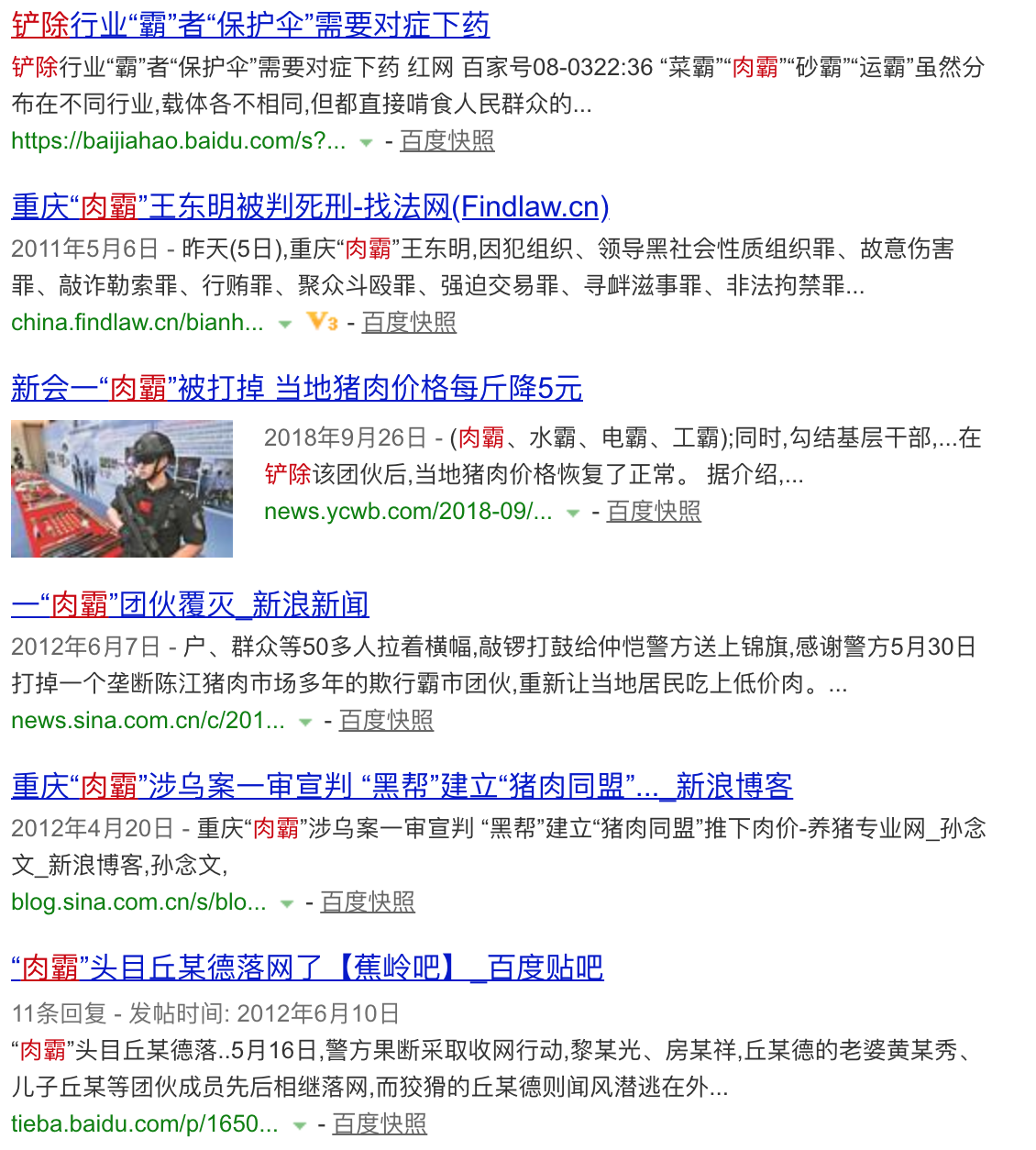View 百度快照 for the china.findlaw.cn result
Image resolution: width=1036 pixels, height=1150 pixels.
(x=409, y=322)
